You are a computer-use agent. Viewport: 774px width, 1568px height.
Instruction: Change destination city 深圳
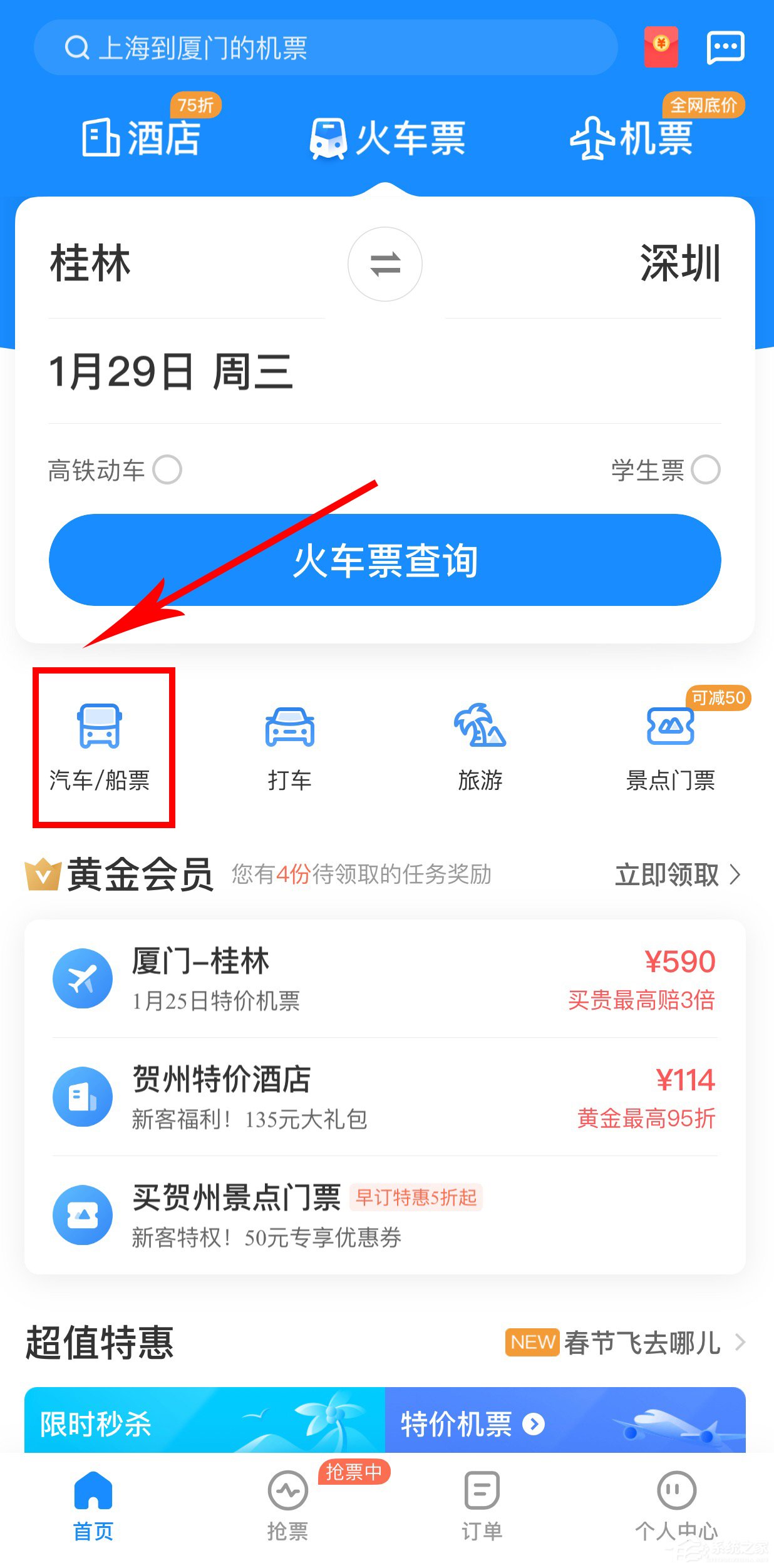[679, 264]
